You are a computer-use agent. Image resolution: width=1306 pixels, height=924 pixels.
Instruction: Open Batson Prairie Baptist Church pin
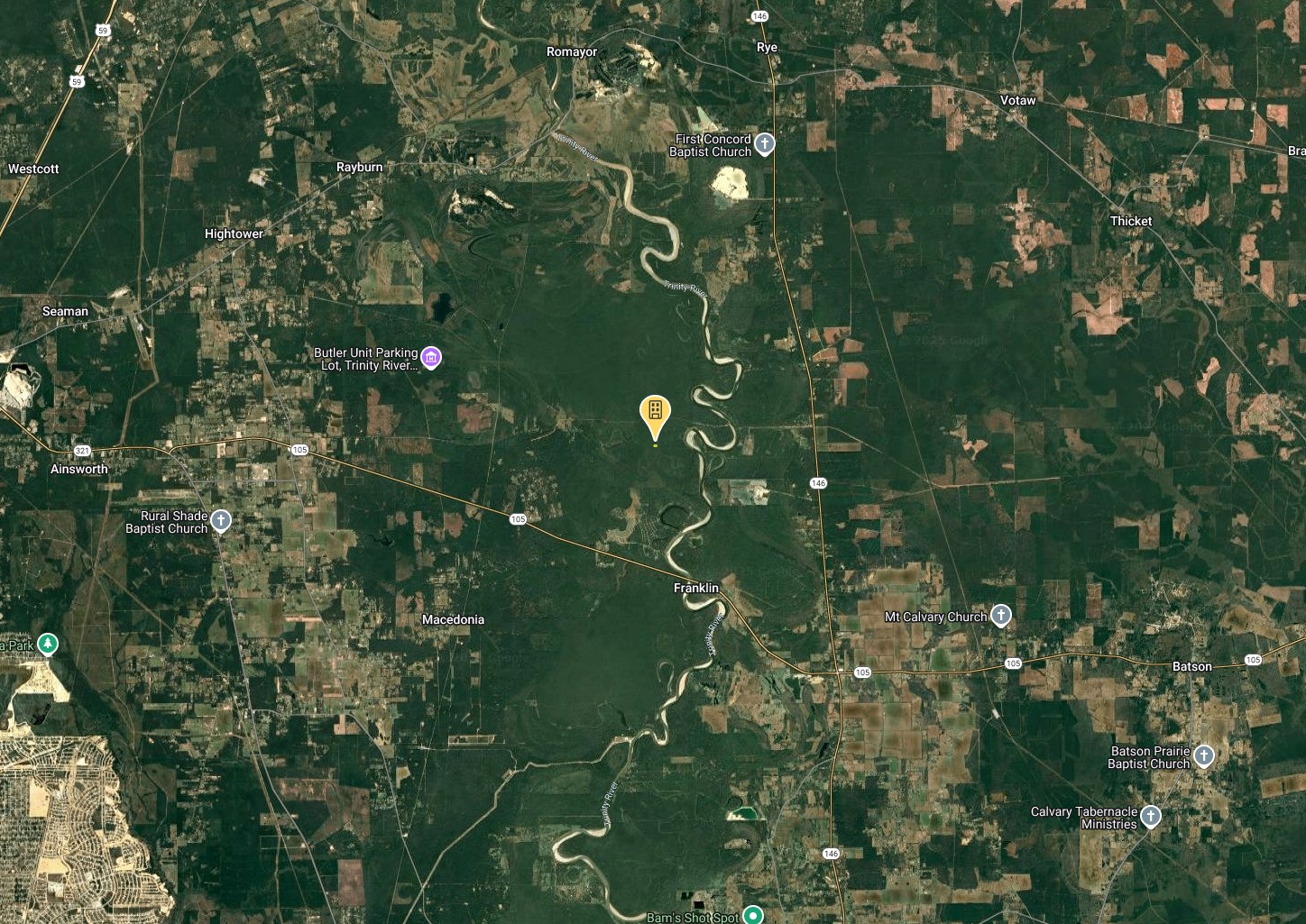pos(1204,755)
